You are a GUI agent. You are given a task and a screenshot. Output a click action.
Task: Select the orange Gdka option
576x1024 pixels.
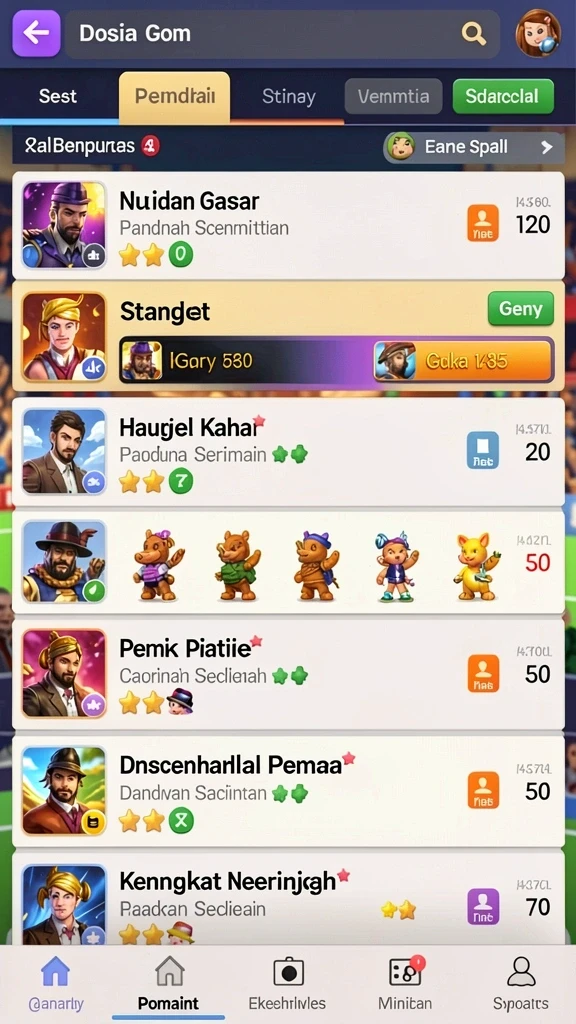tap(464, 360)
